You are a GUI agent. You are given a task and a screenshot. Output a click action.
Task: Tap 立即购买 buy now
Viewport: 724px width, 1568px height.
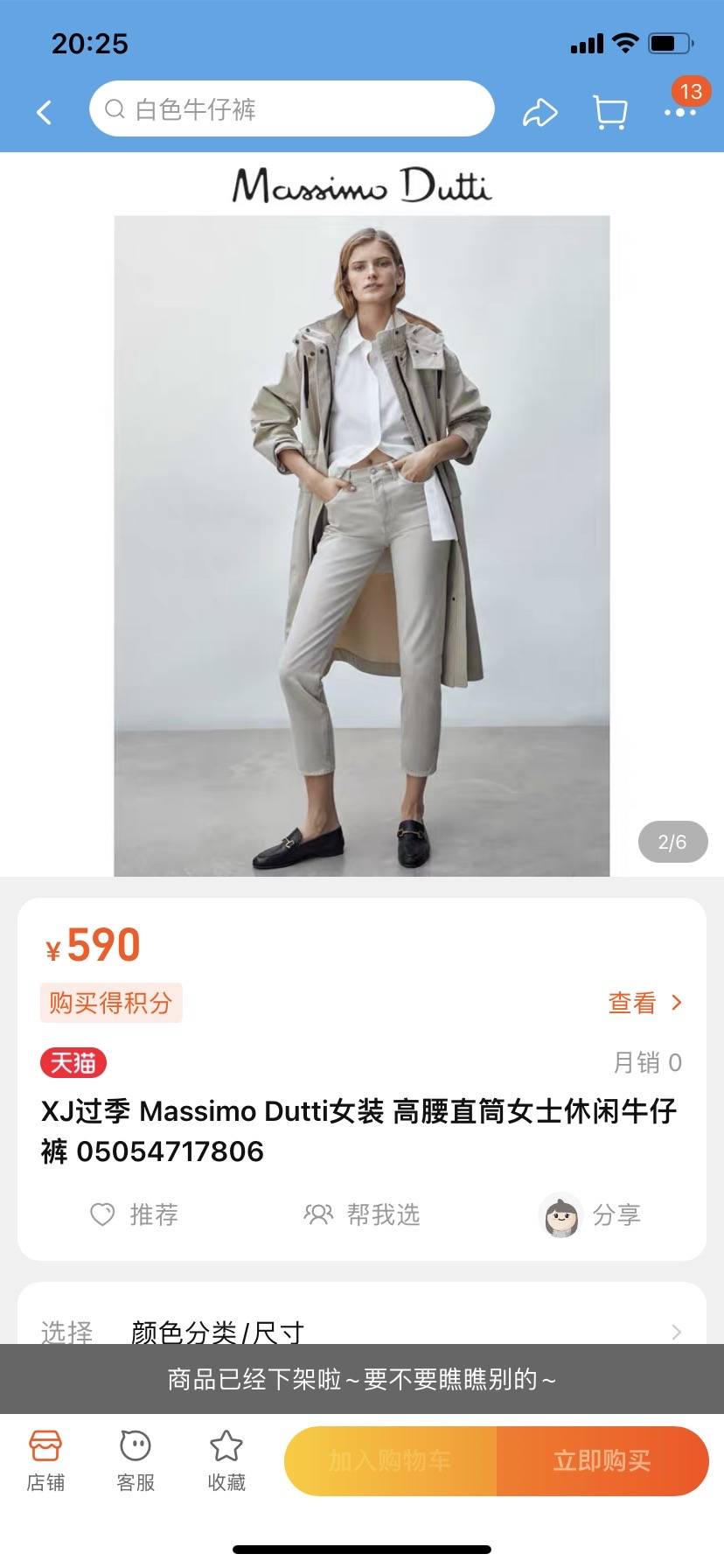click(x=602, y=1460)
